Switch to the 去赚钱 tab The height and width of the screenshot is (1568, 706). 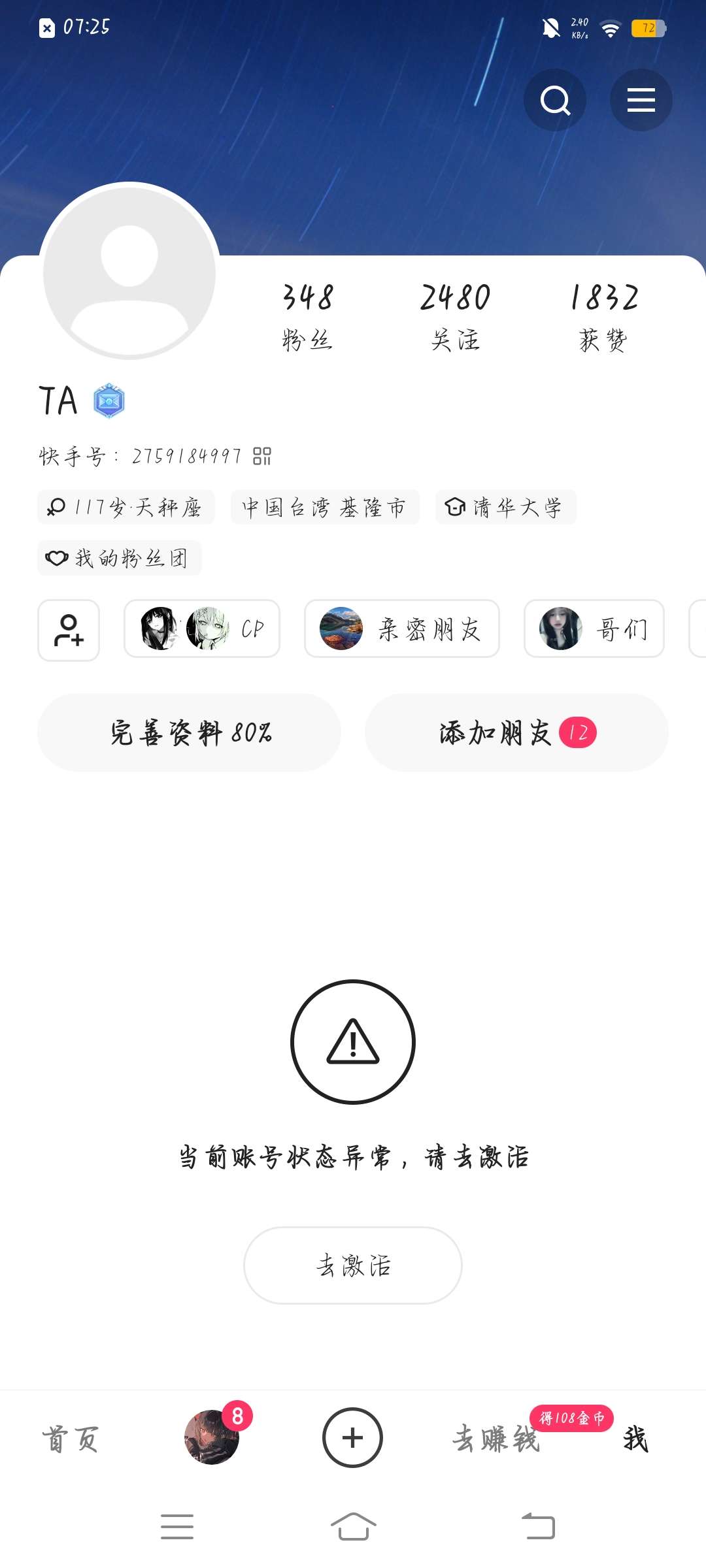point(496,1439)
